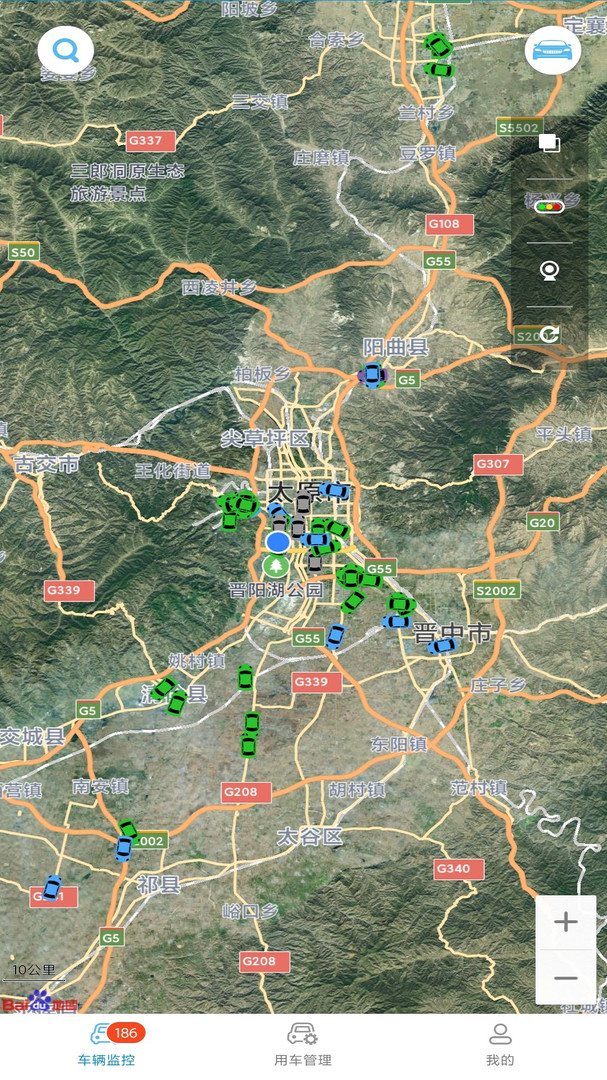Screen dimensions: 607x1080
Task: Zoom in with plus button
Action: click(x=565, y=922)
